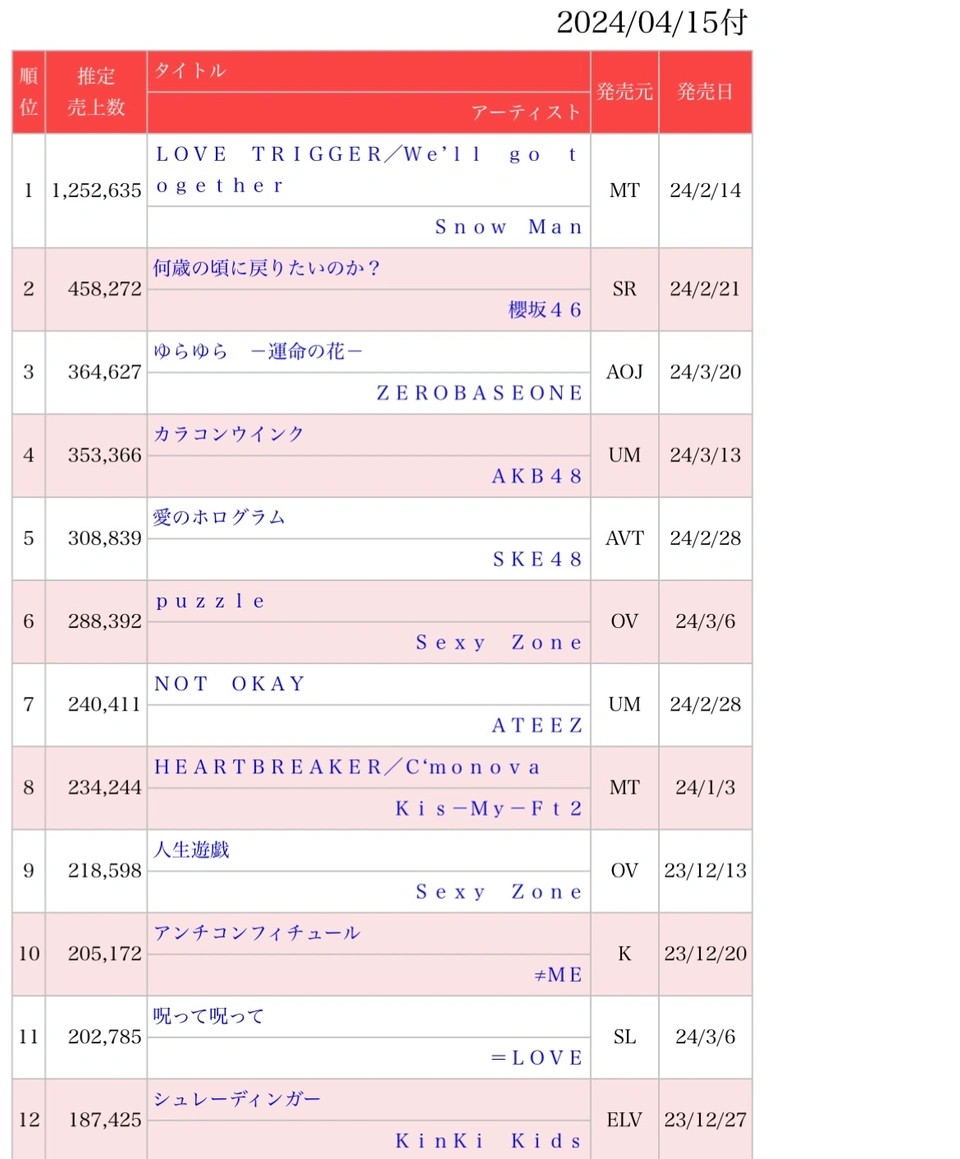Open the KinKi Kids artist link

tap(488, 1141)
